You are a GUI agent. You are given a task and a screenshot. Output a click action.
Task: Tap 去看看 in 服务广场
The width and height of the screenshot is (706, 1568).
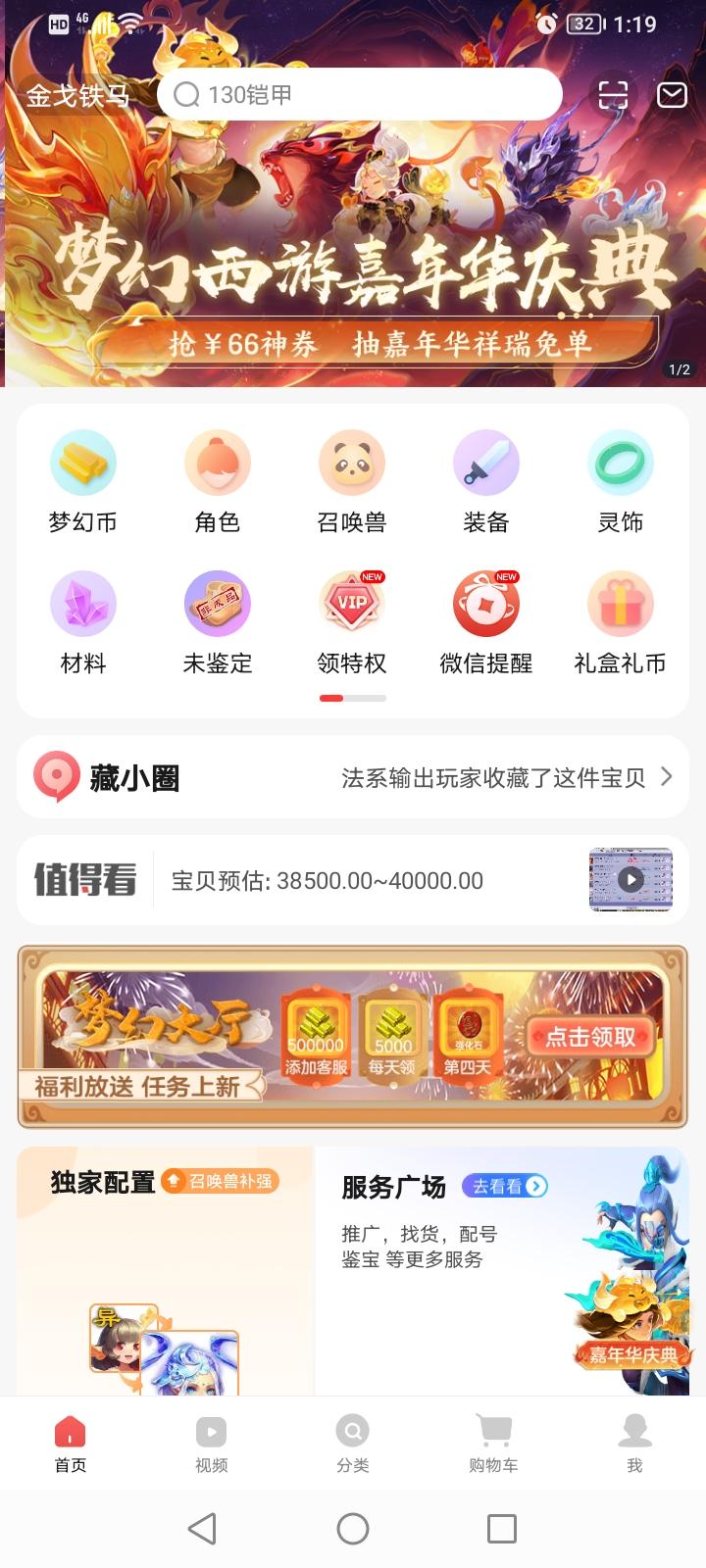tap(504, 1186)
